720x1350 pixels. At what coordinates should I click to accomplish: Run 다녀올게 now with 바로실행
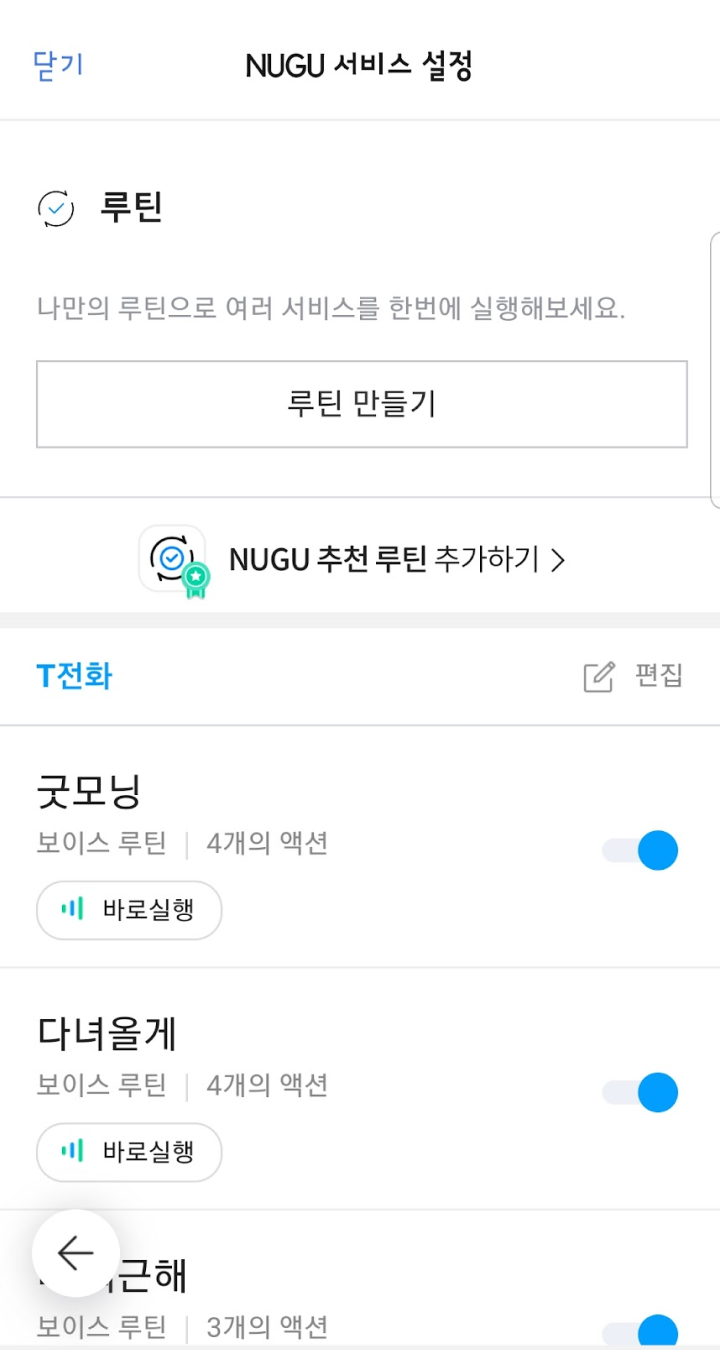[x=129, y=1152]
